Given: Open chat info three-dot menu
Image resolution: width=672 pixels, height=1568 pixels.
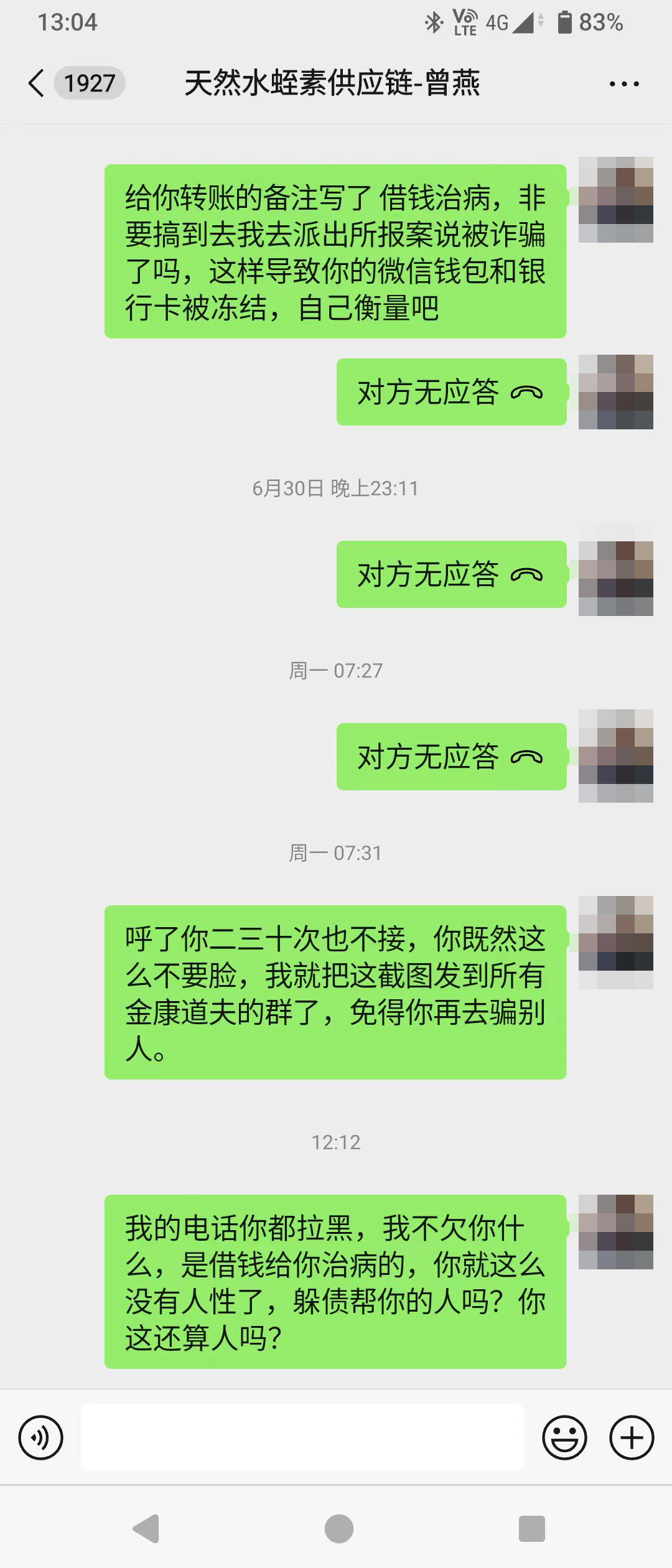Looking at the screenshot, I should (x=623, y=83).
